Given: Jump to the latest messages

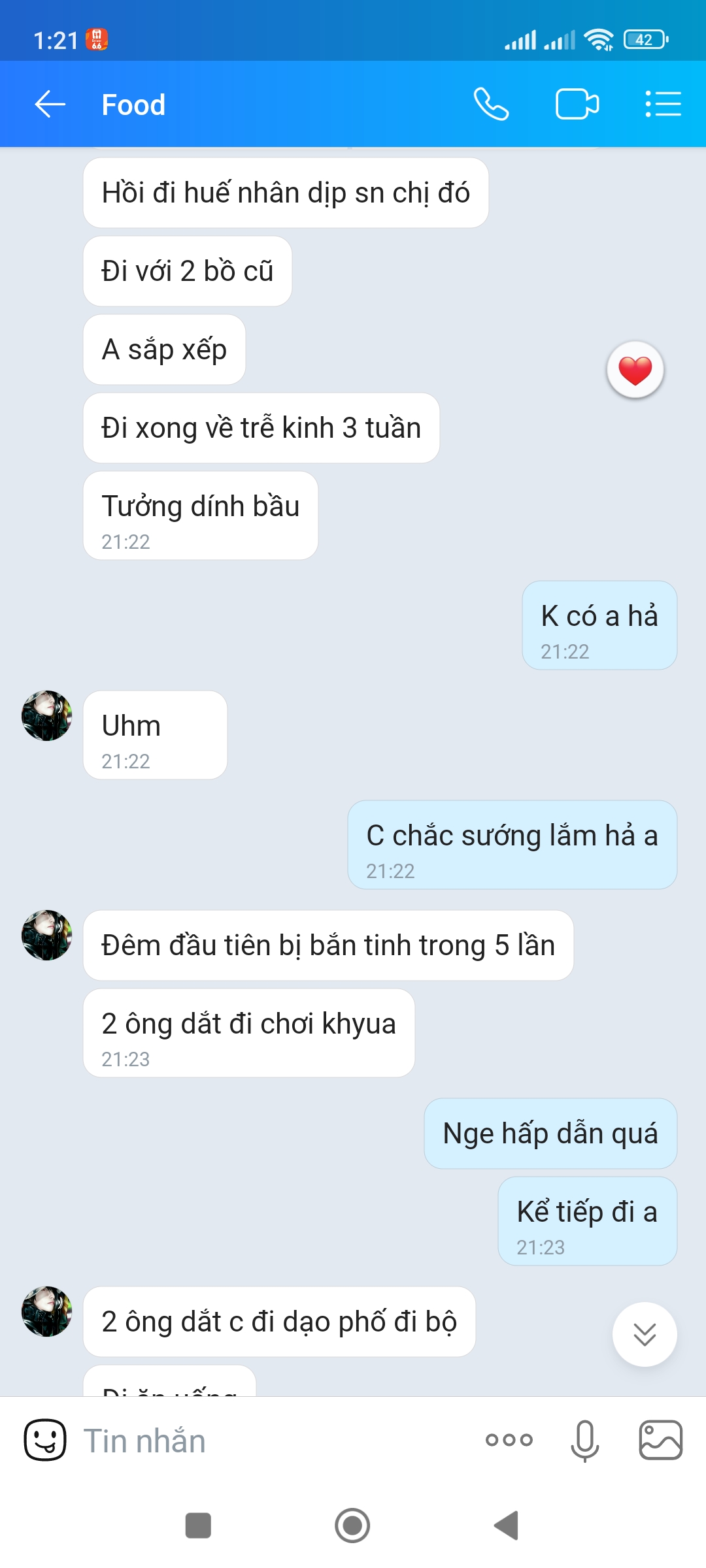Looking at the screenshot, I should [x=645, y=1334].
